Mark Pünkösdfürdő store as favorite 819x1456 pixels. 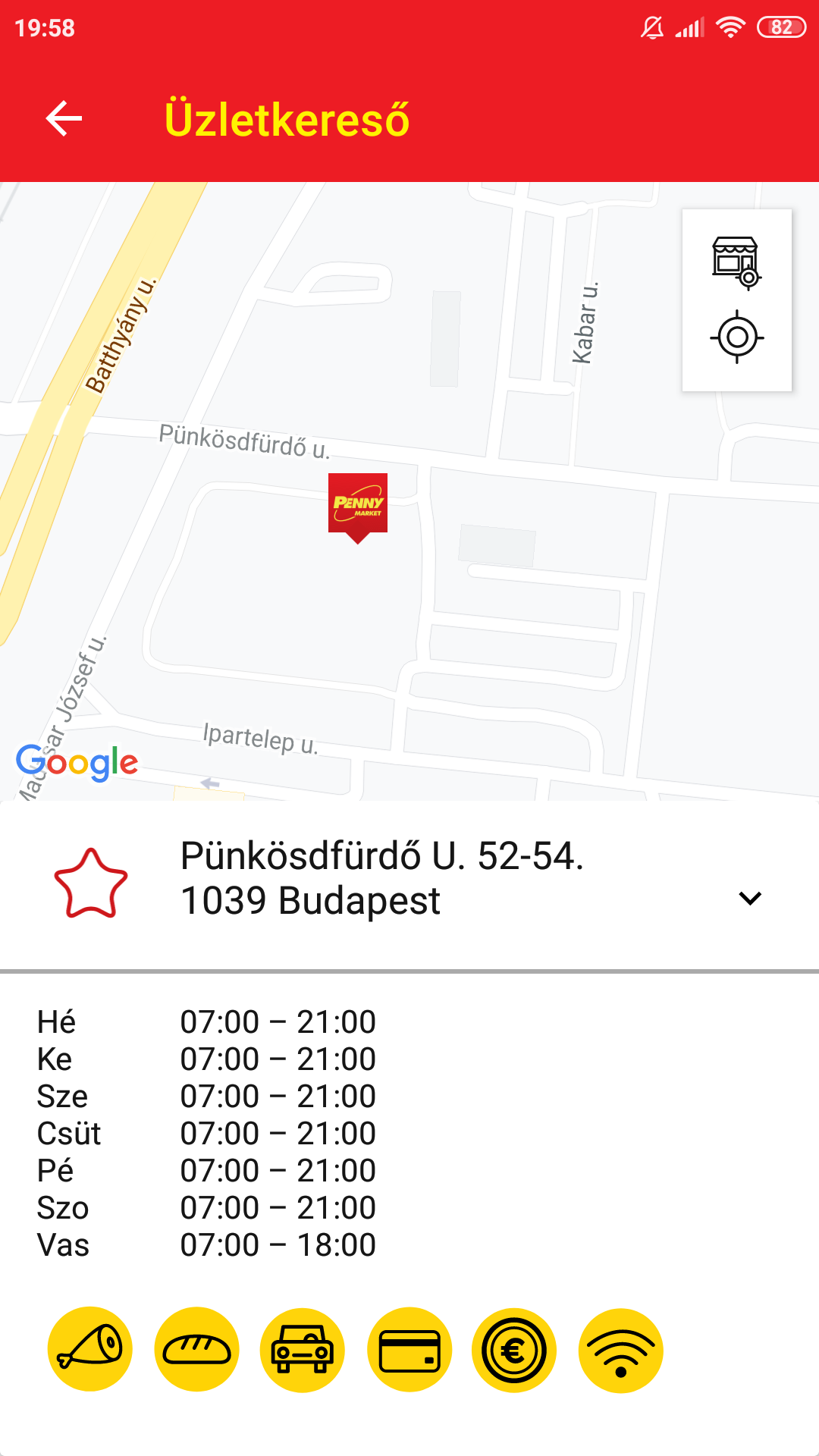point(91,883)
